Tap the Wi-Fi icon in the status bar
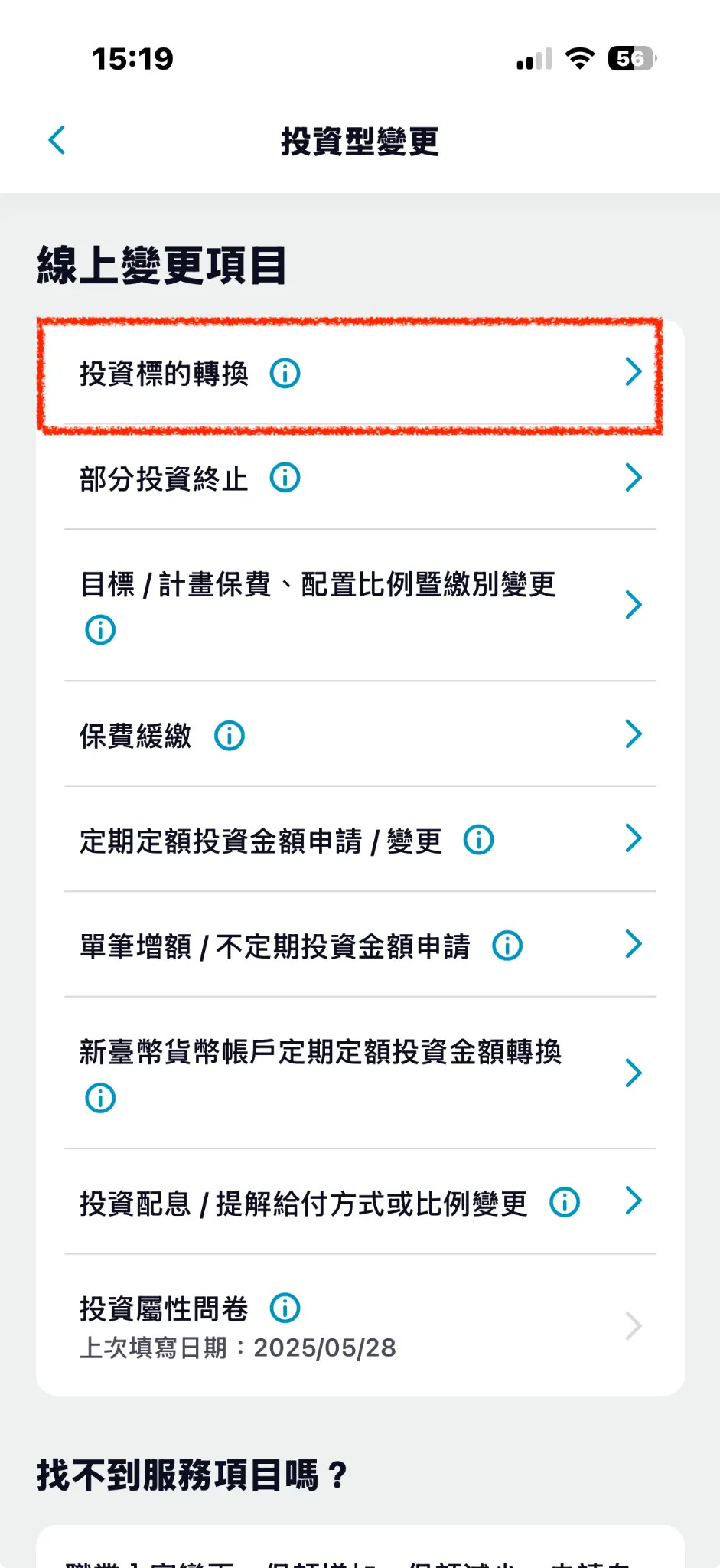 579,58
